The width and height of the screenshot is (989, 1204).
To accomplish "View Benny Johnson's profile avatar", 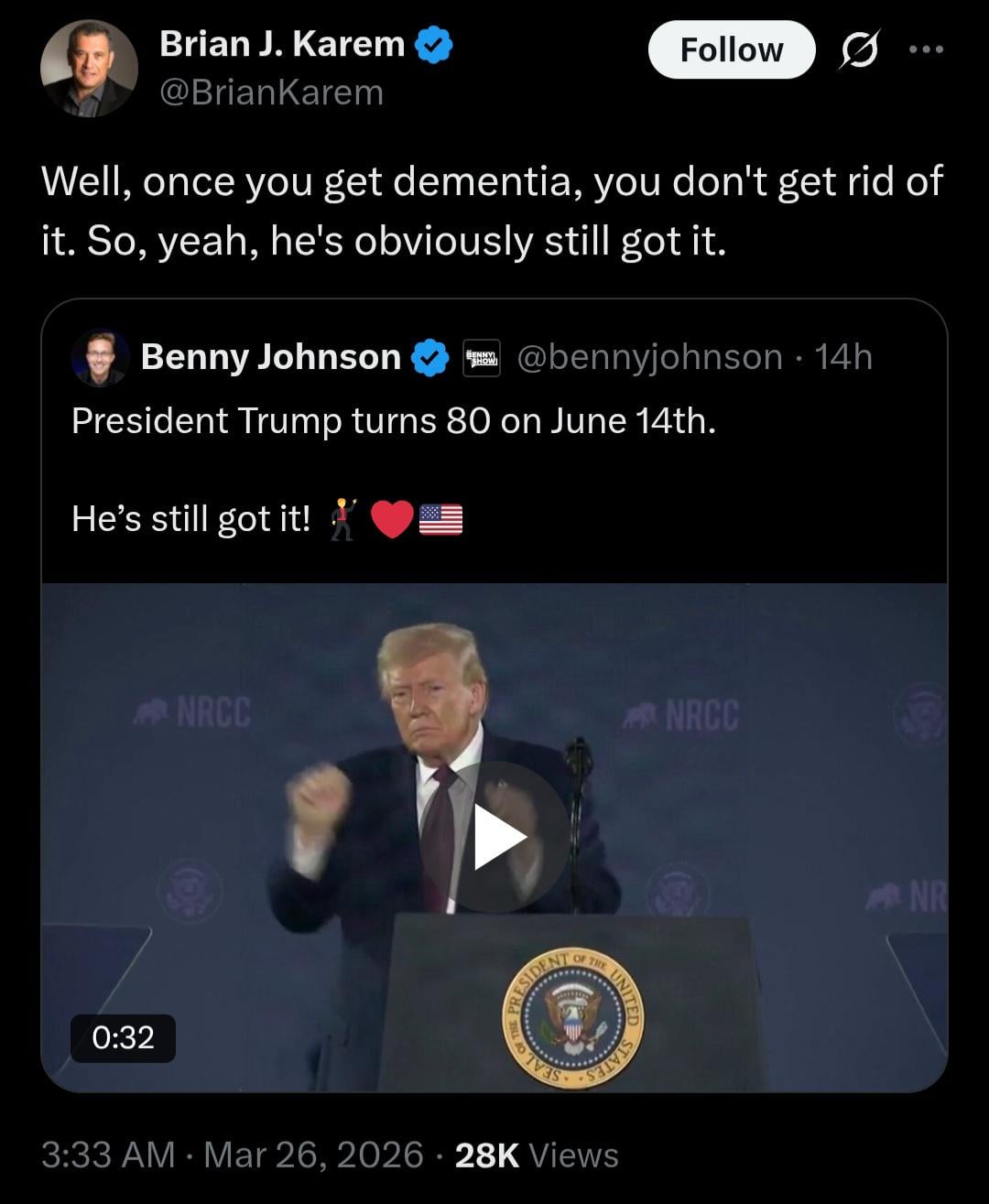I will click(101, 358).
